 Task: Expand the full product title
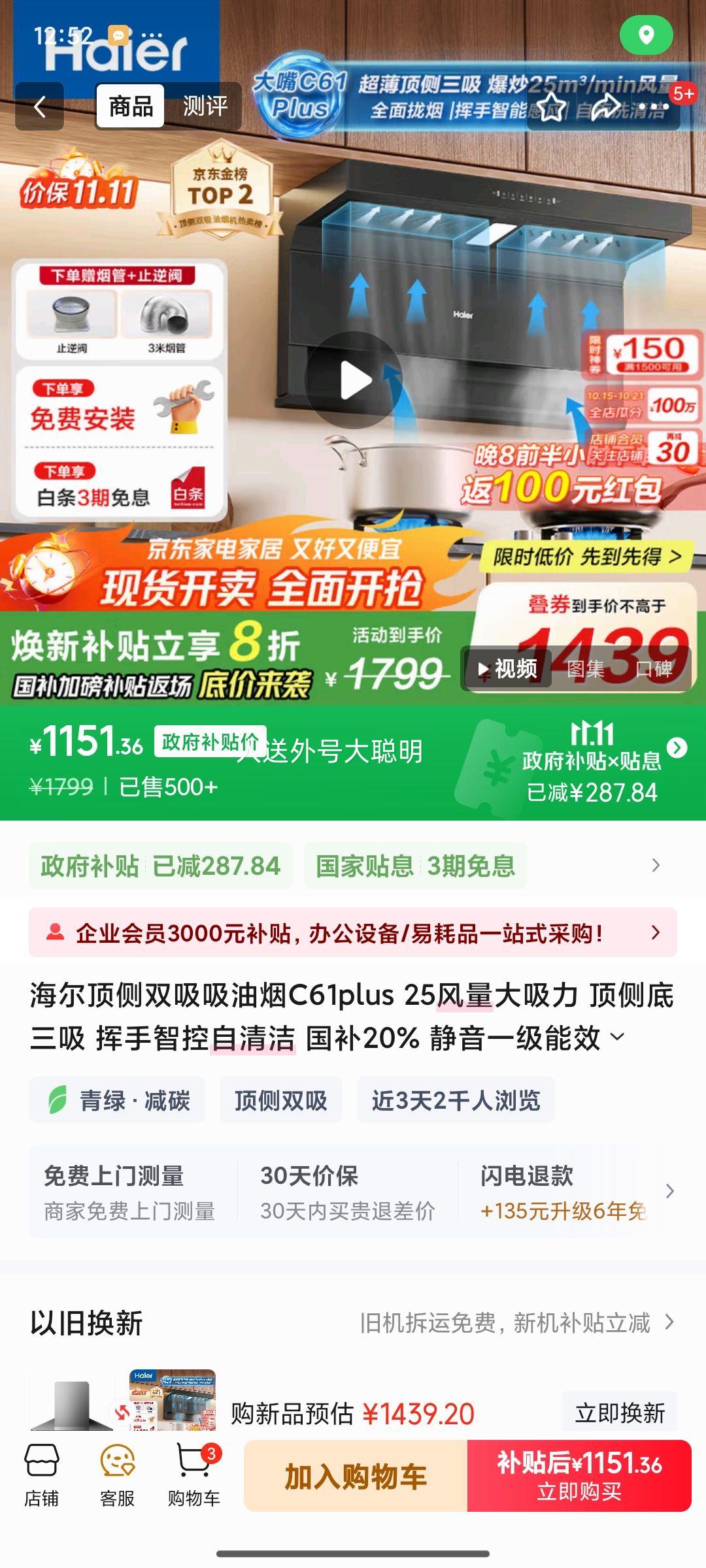(x=617, y=1037)
